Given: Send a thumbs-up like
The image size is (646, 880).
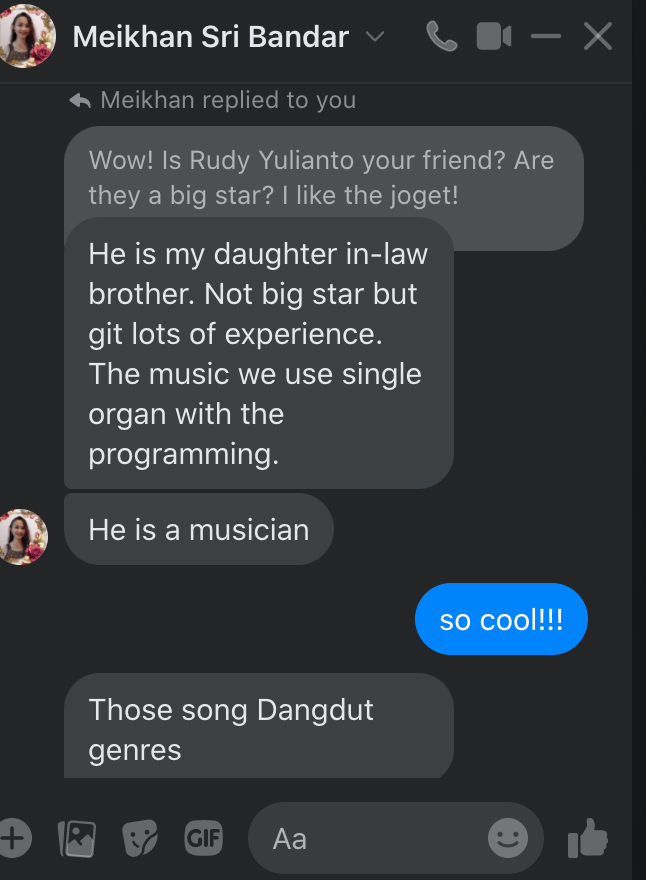Looking at the screenshot, I should pyautogui.click(x=588, y=838).
